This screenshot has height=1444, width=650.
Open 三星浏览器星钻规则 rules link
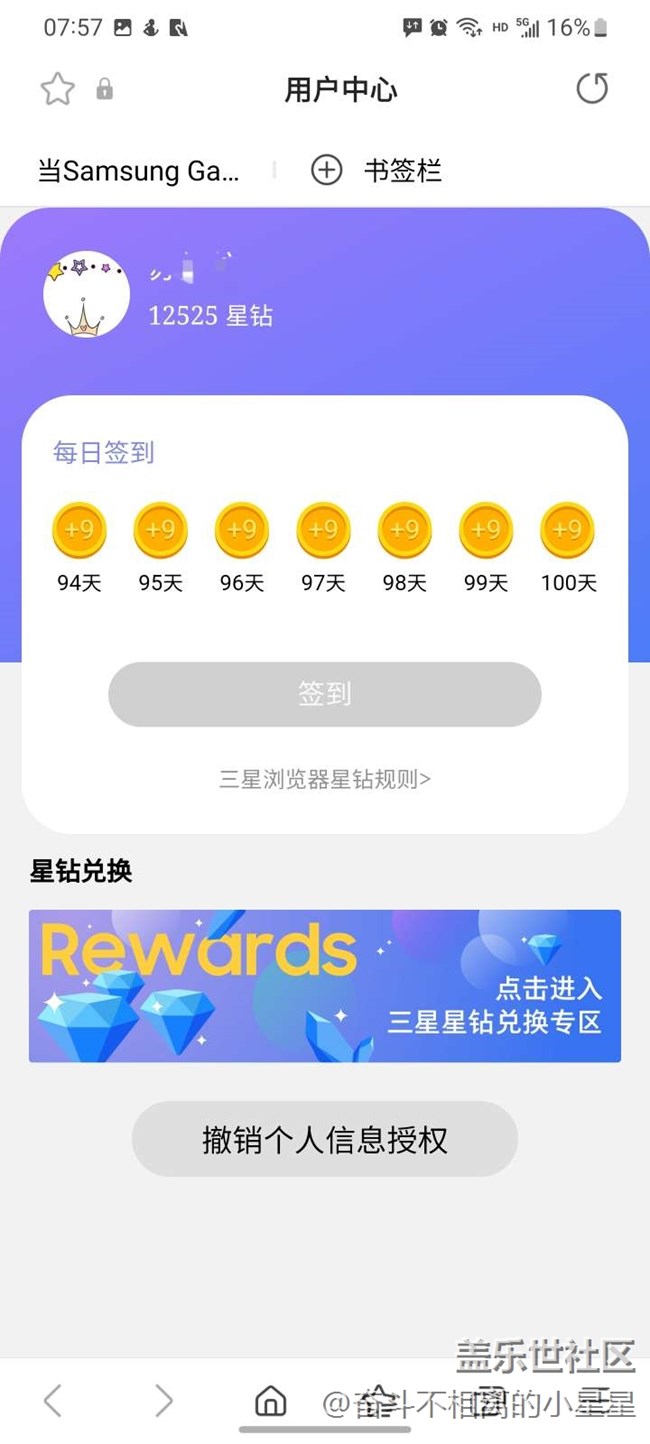pyautogui.click(x=324, y=779)
